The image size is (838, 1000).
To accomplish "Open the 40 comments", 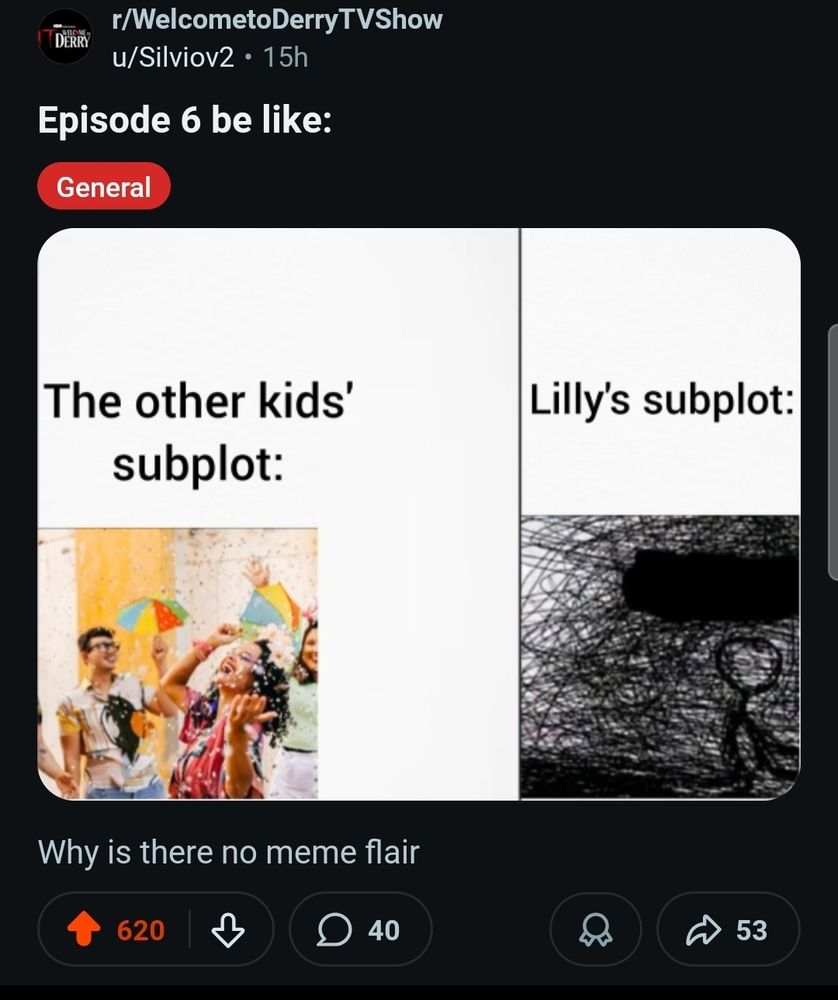I will coord(360,930).
